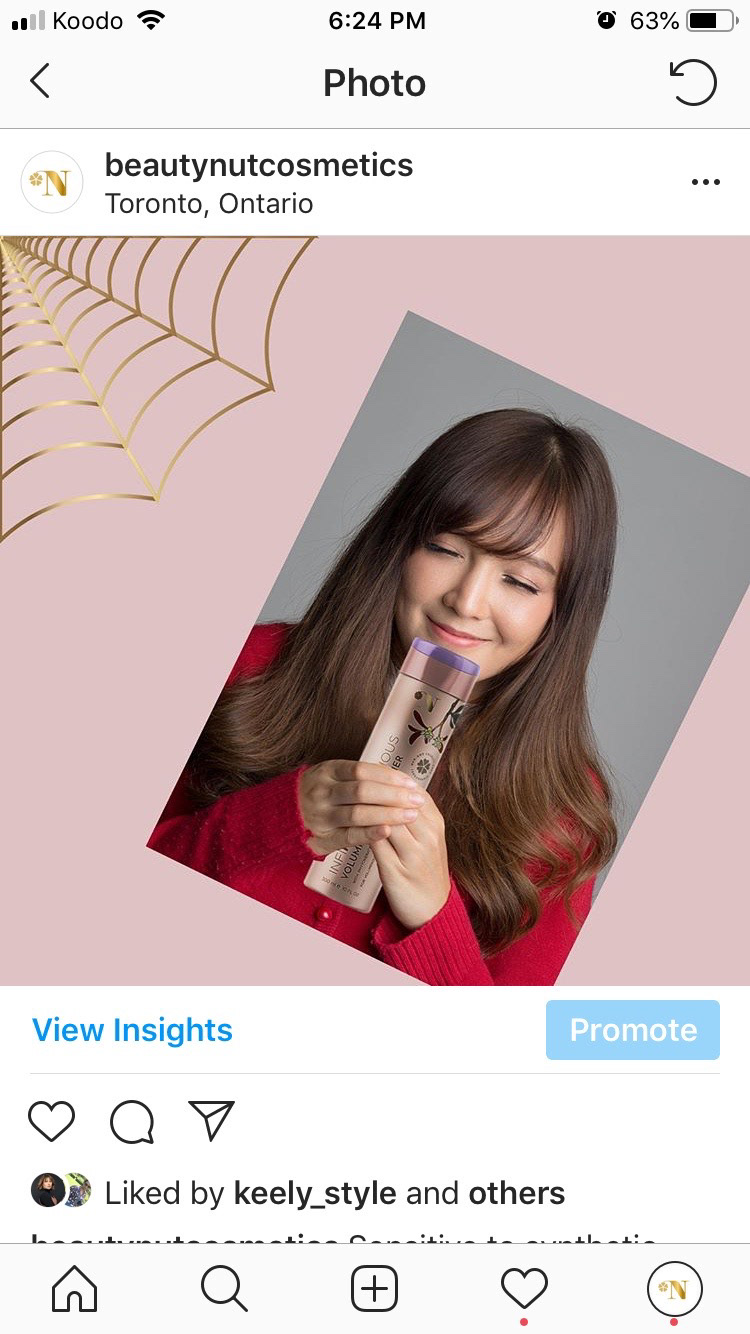Refresh the photo post
Image resolution: width=750 pixels, height=1334 pixels.
point(693,82)
